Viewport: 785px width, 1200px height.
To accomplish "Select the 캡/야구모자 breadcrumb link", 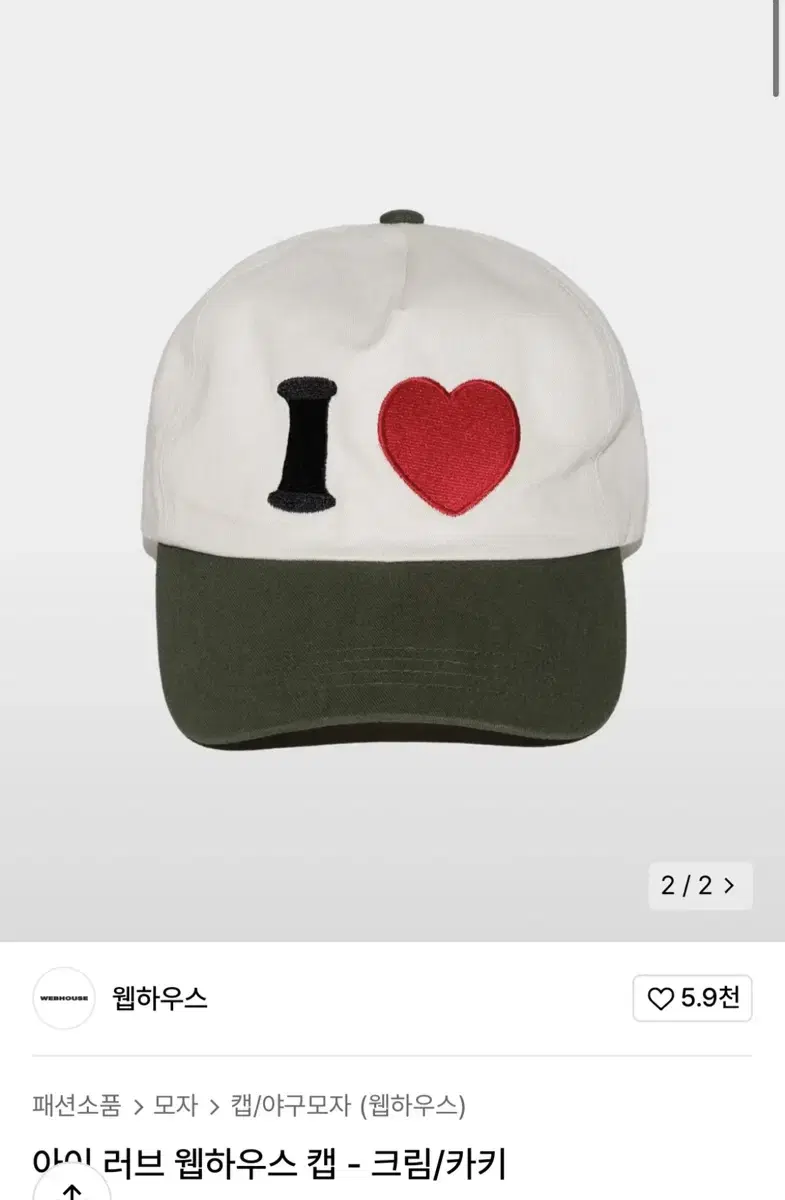I will point(291,1105).
